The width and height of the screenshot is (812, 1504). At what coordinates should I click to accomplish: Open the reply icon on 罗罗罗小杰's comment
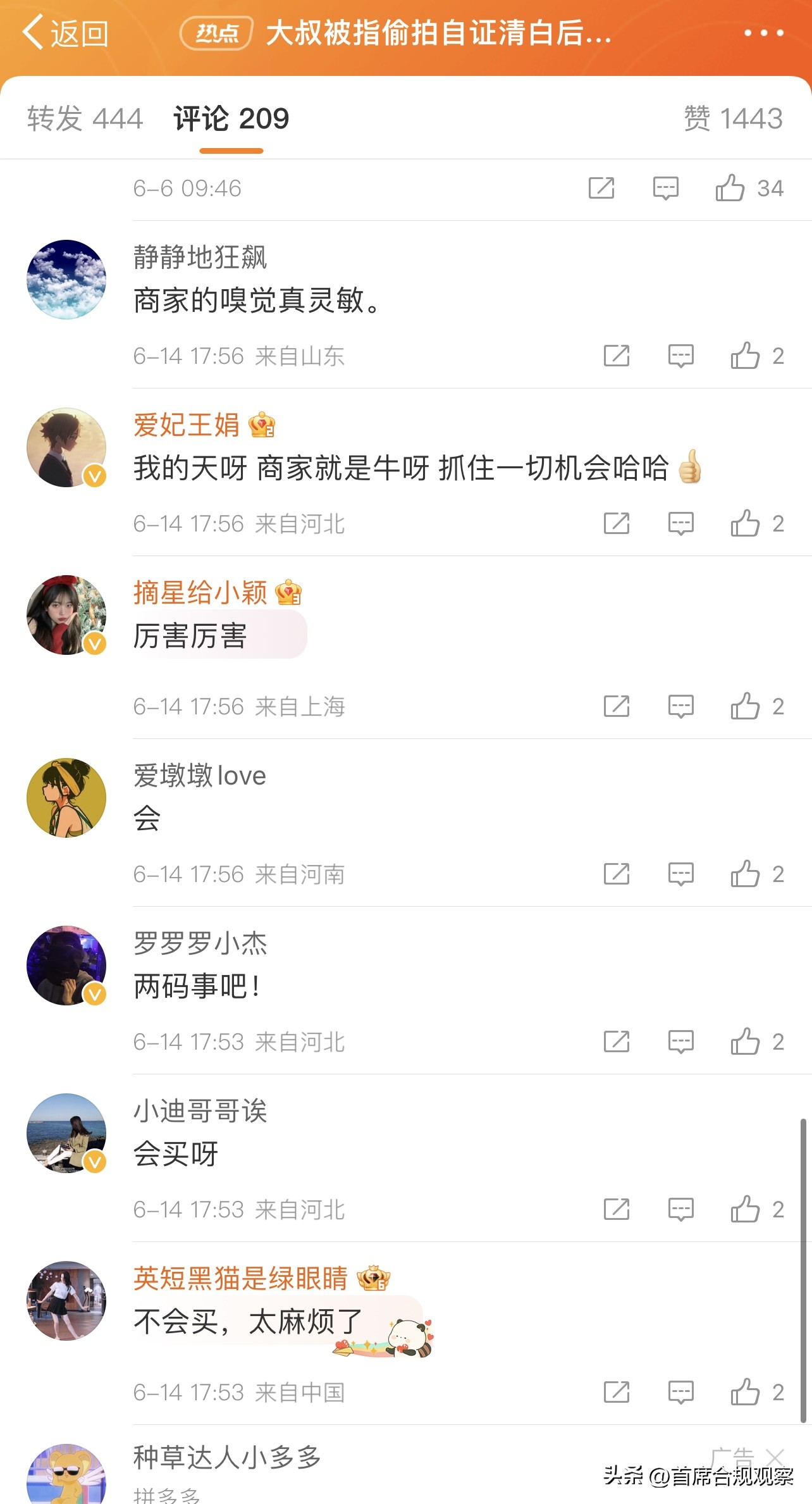click(x=681, y=1041)
